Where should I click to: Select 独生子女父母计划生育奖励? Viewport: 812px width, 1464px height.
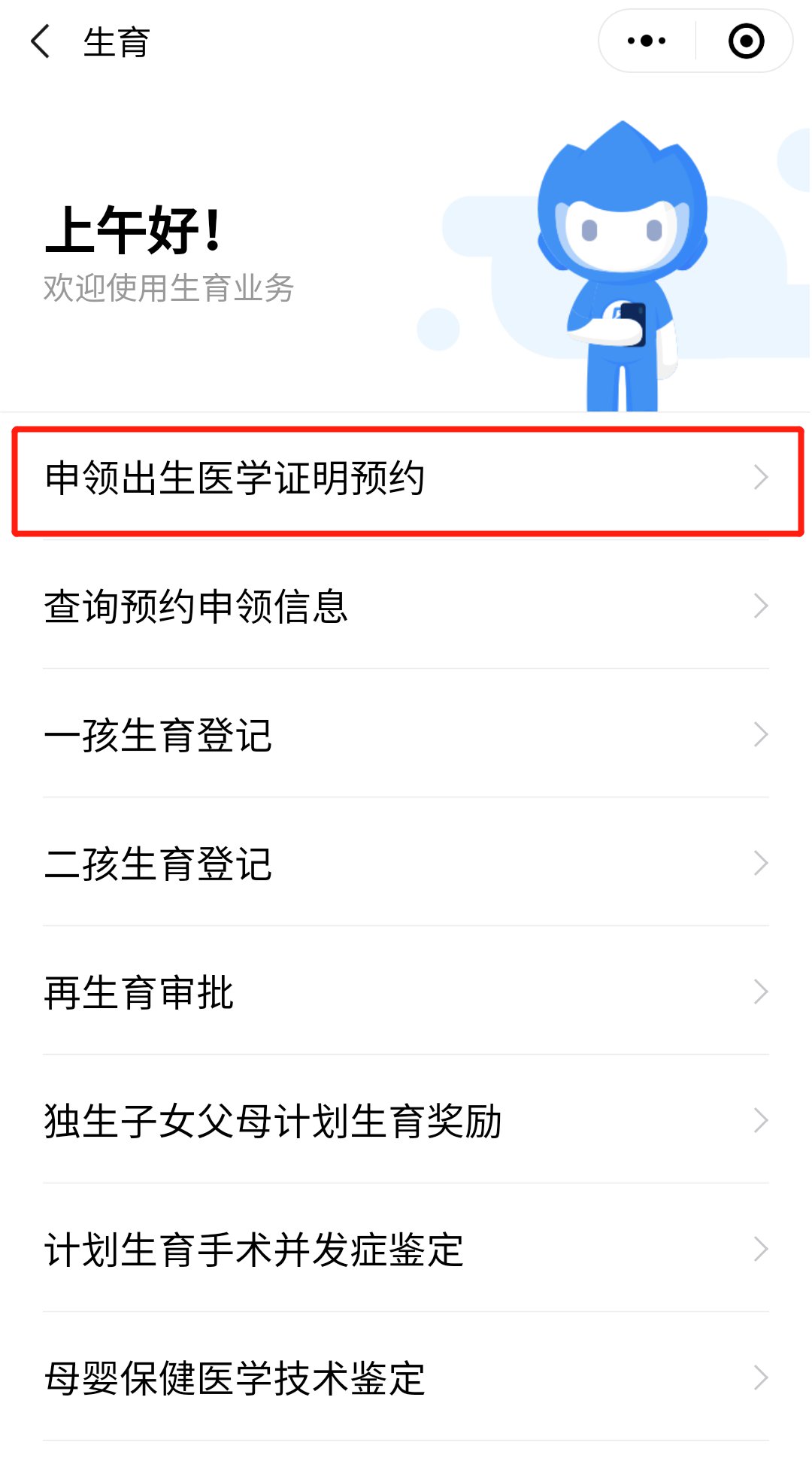(x=406, y=1121)
